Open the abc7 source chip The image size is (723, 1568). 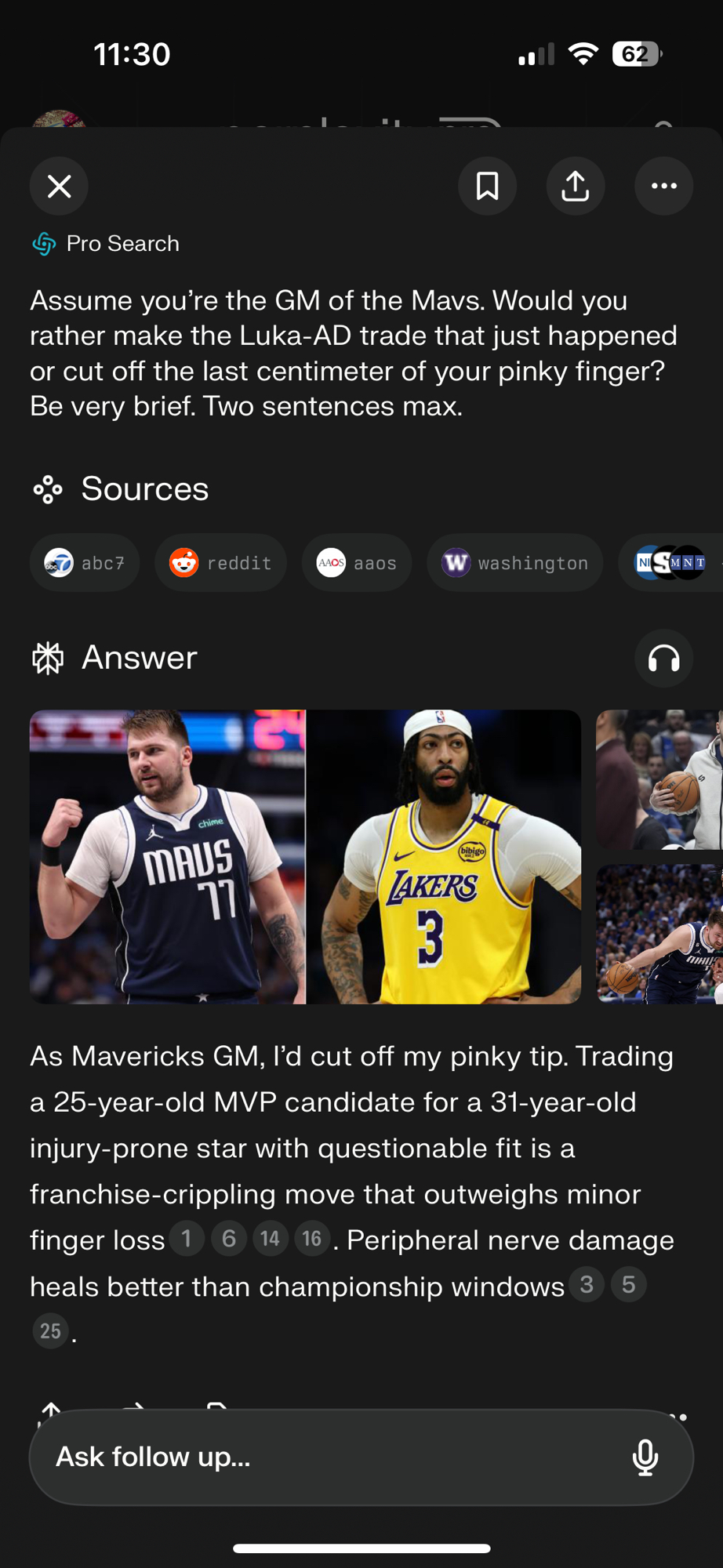coord(85,563)
